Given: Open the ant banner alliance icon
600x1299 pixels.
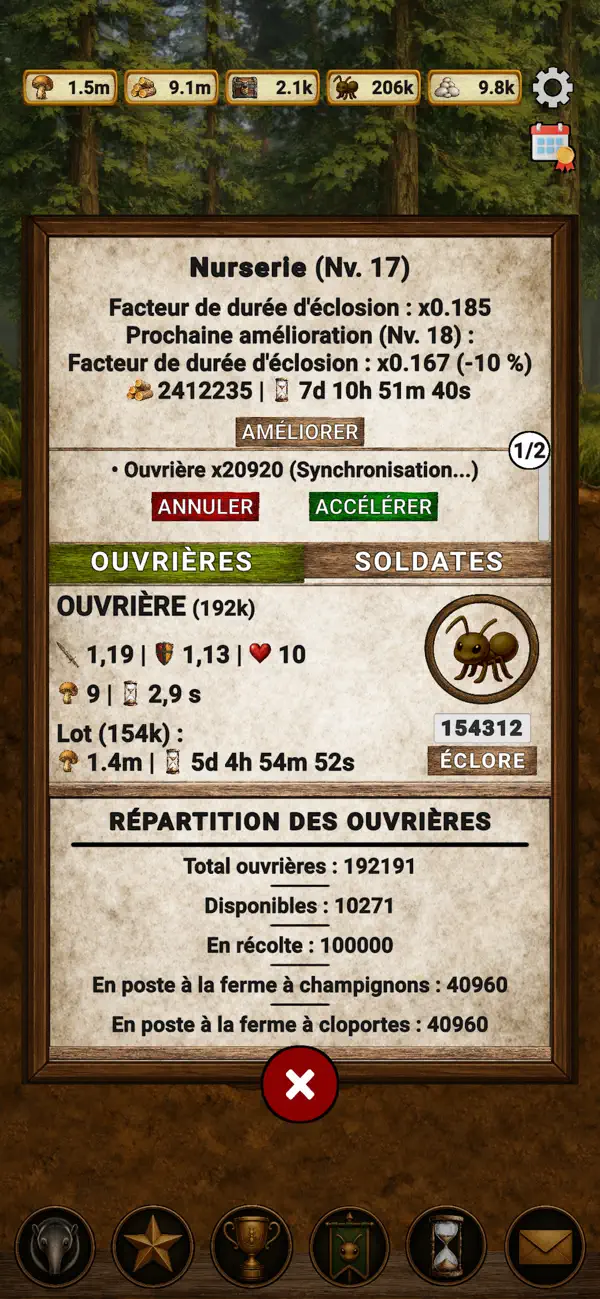Looking at the screenshot, I should [x=349, y=1246].
